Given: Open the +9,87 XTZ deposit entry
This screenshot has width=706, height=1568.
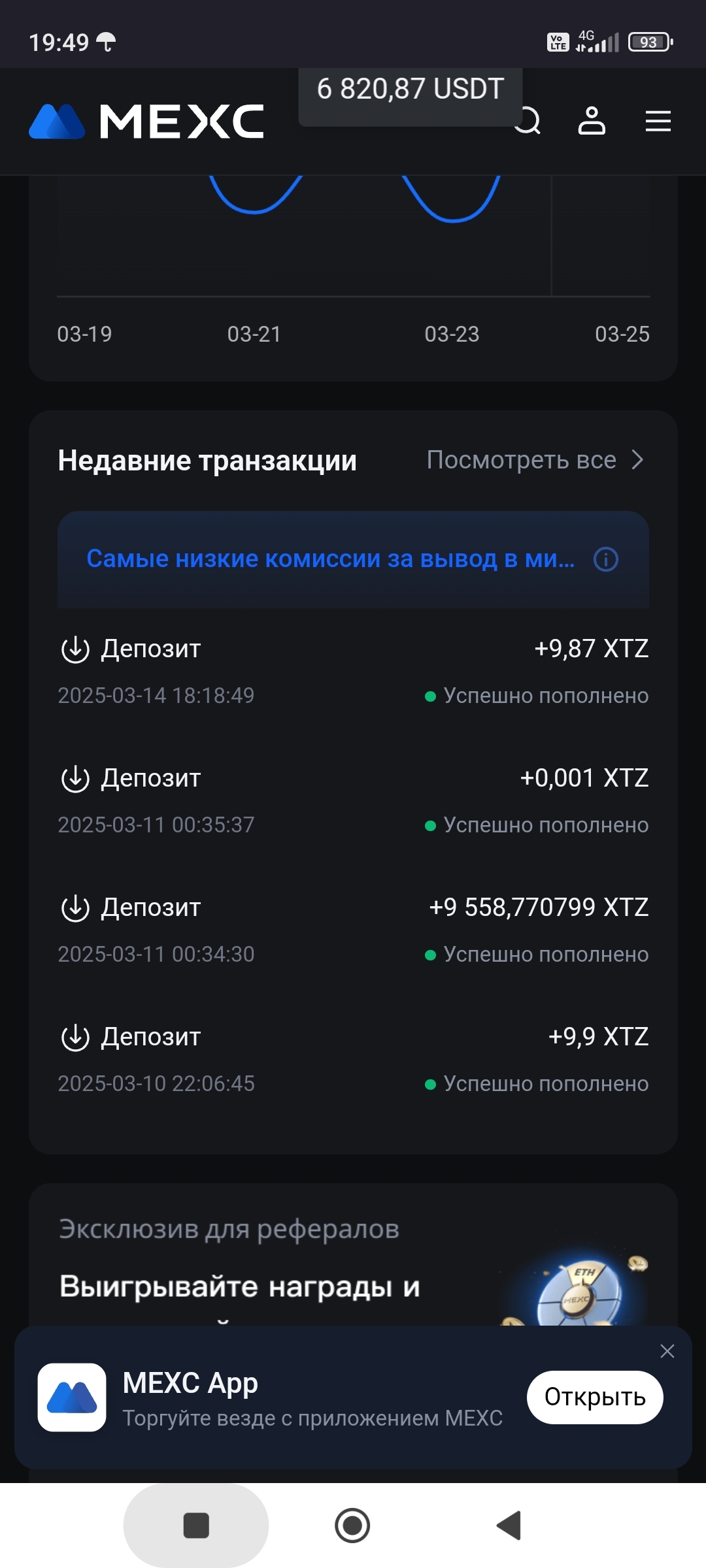Looking at the screenshot, I should click(x=353, y=672).
